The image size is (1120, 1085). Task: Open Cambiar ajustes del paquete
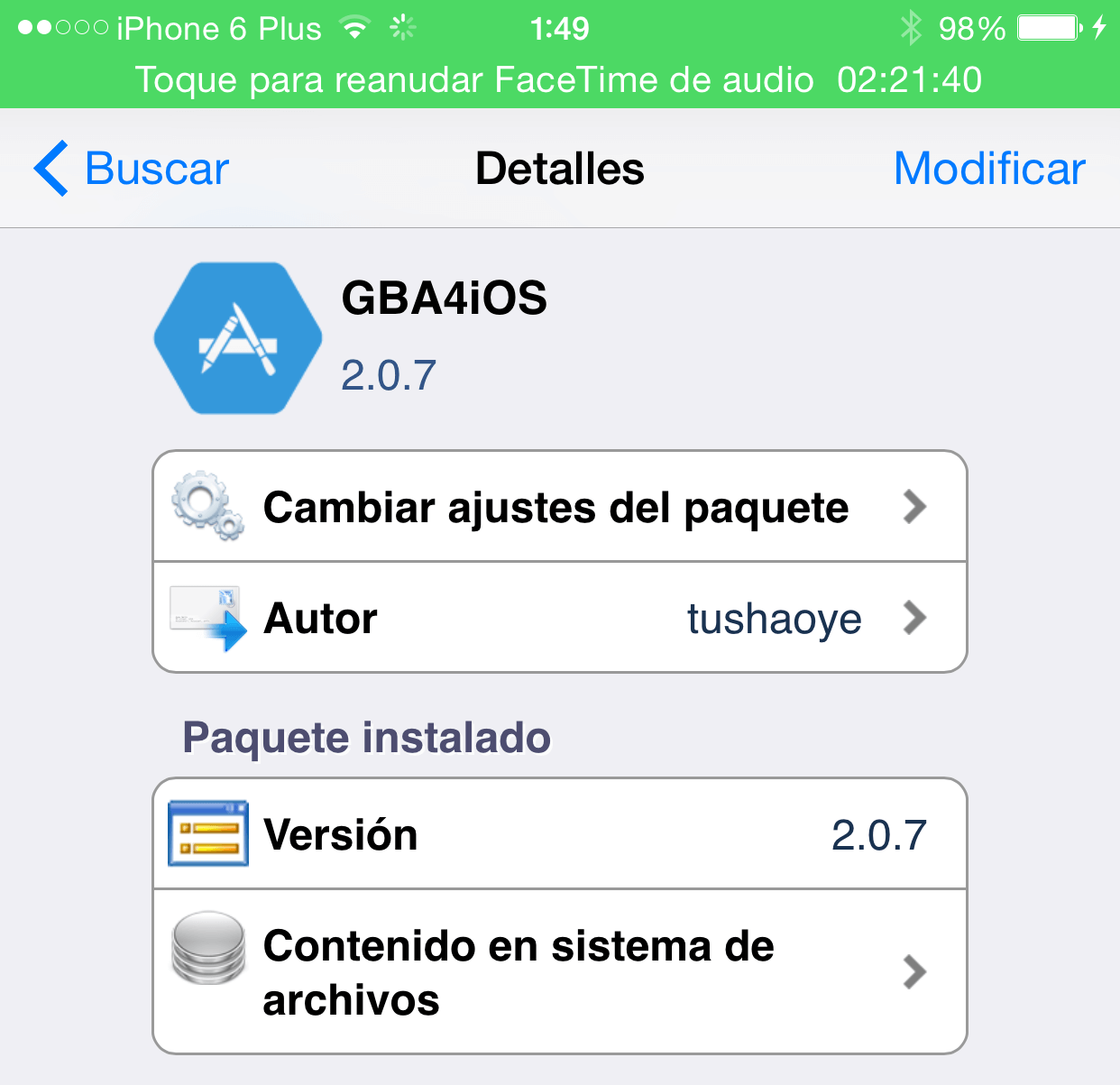coord(559,508)
